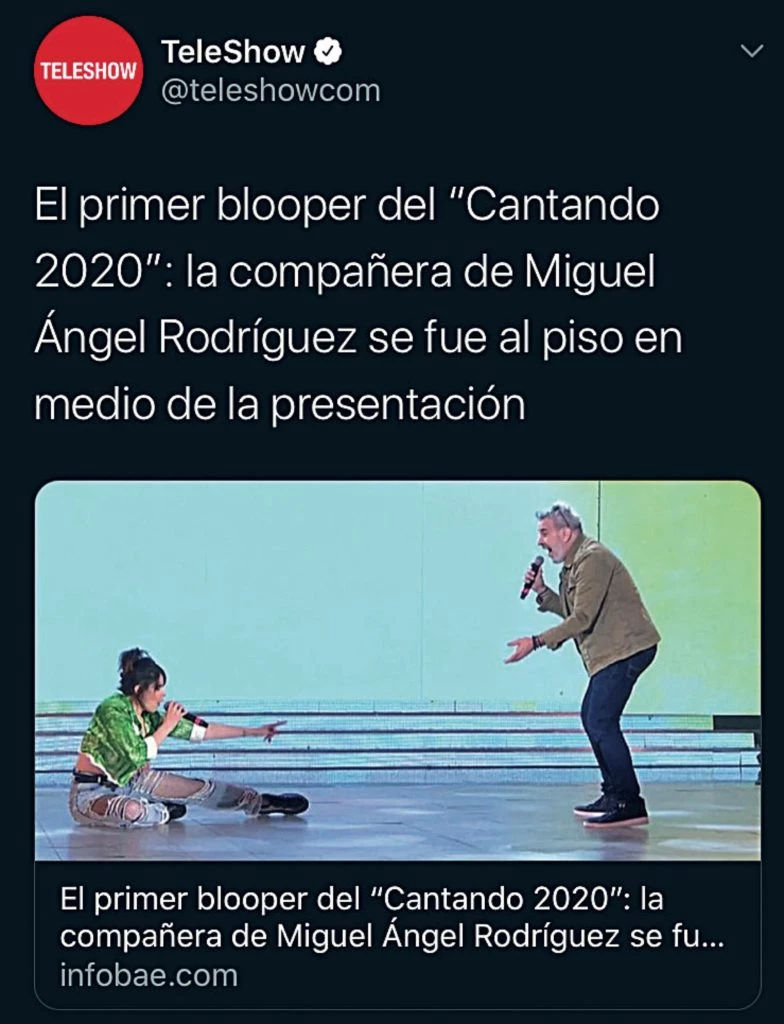The image size is (784, 1024).
Task: Expand the tweet options chevron
Action: [750, 51]
